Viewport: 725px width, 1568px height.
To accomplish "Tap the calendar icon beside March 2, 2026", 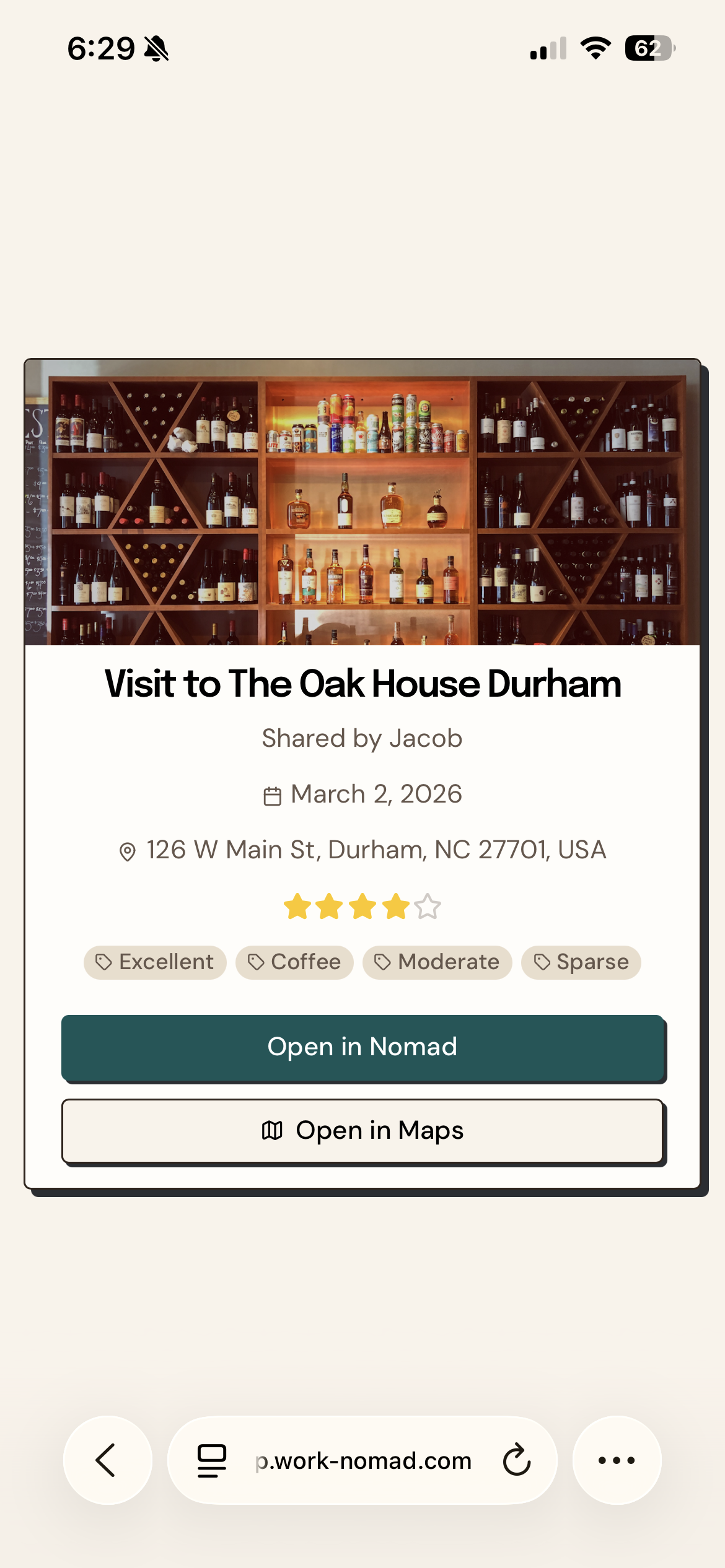I will pos(274,793).
